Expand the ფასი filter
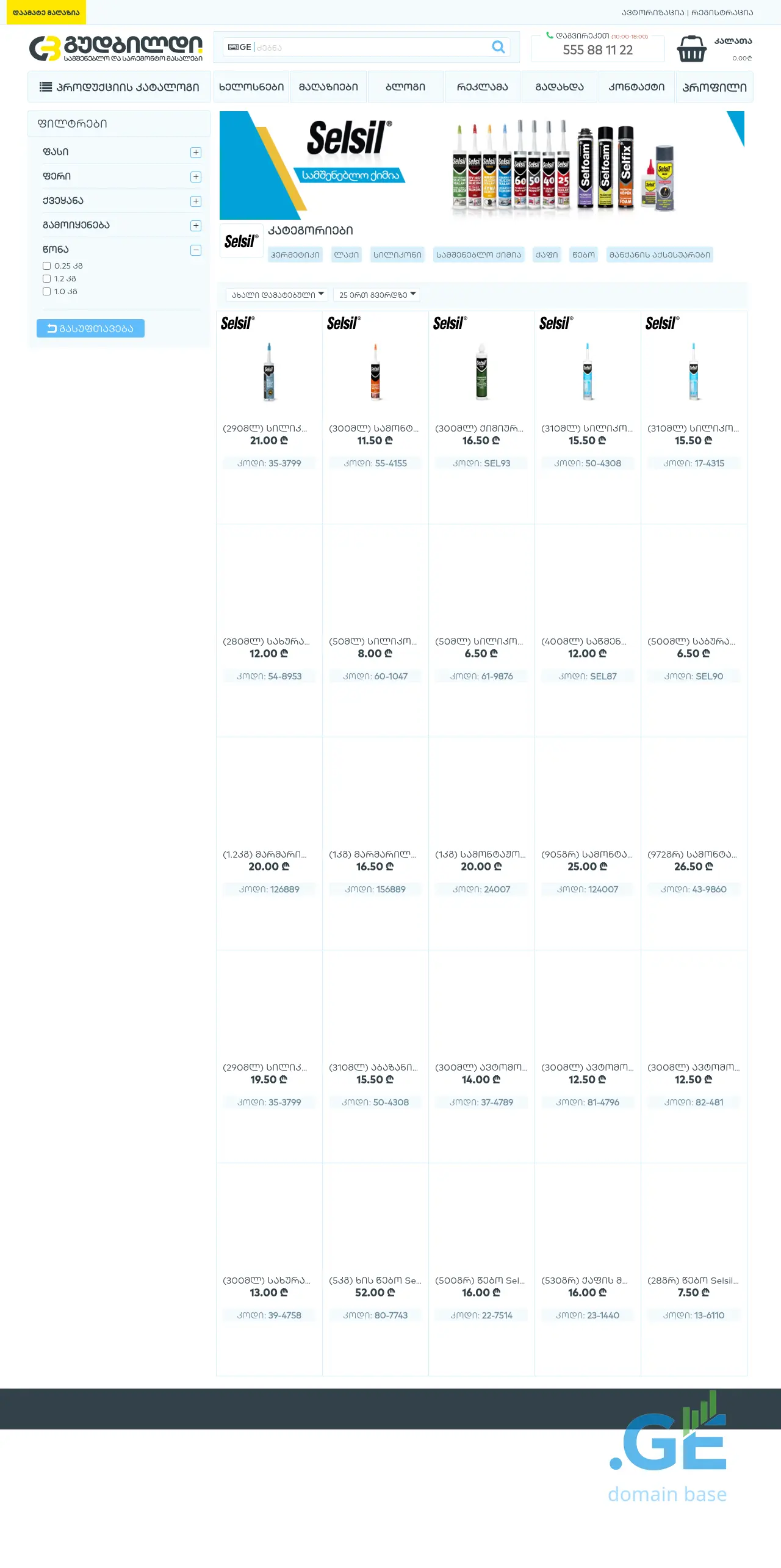781x1568 pixels. (196, 153)
